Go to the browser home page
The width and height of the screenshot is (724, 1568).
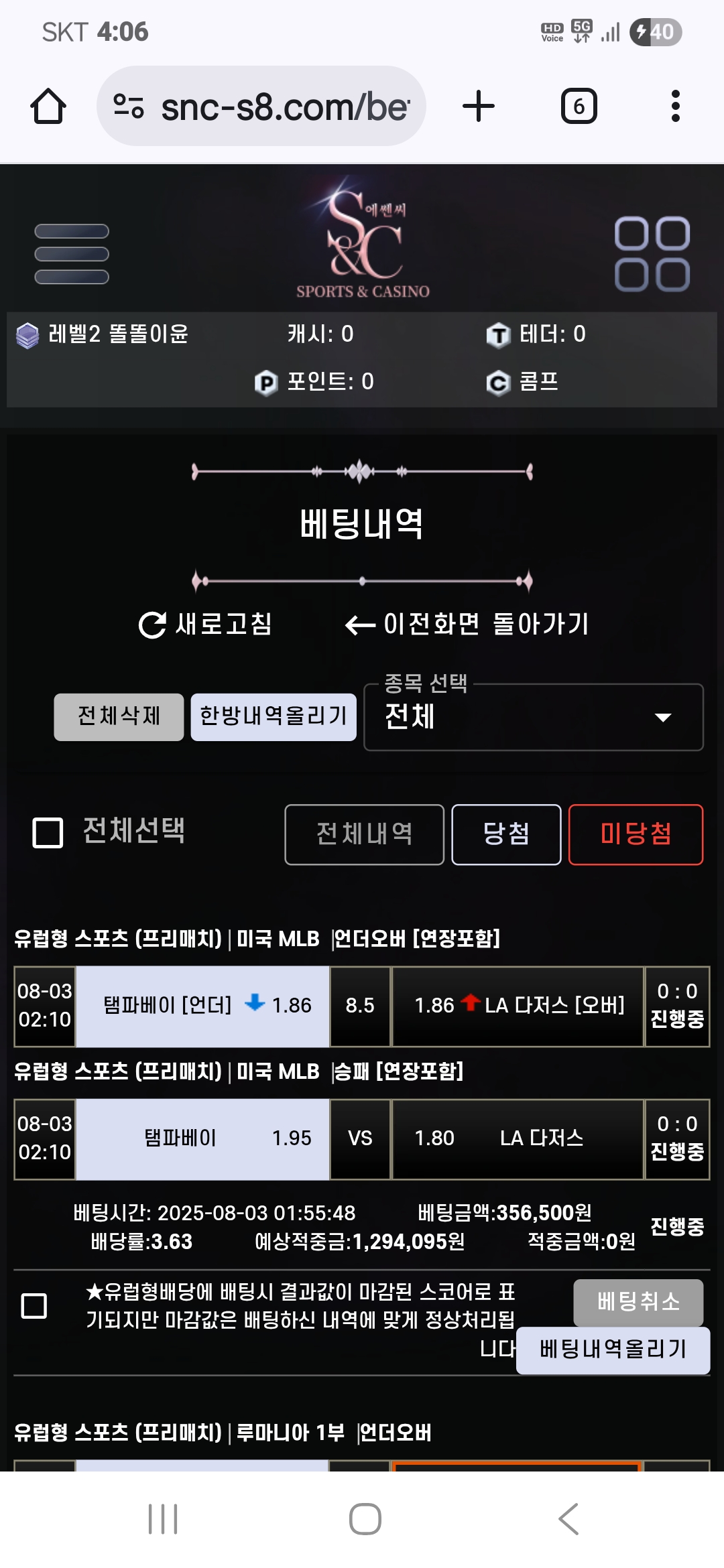(x=48, y=107)
